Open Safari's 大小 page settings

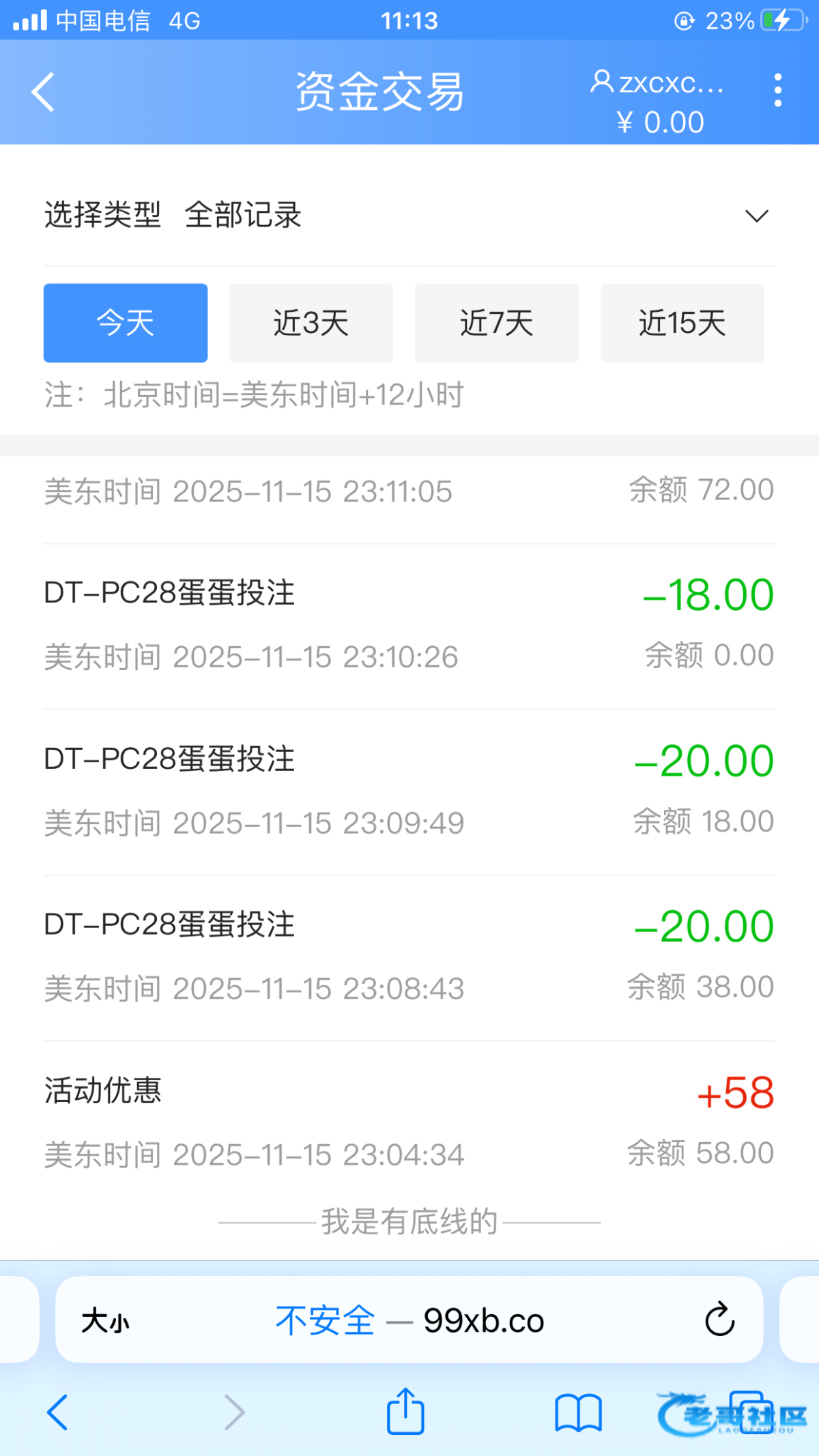click(105, 1321)
